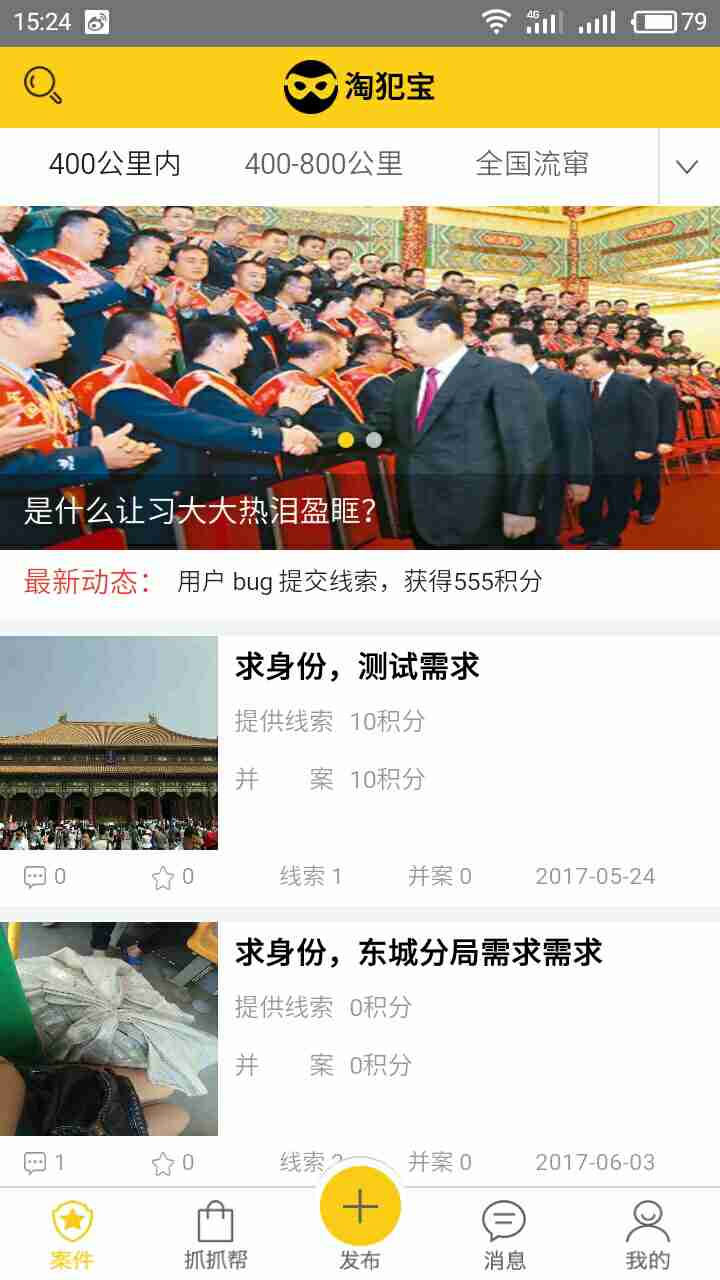Switch to the 抓抓帮 tab
This screenshot has height=1280, width=720.
coord(216,1236)
